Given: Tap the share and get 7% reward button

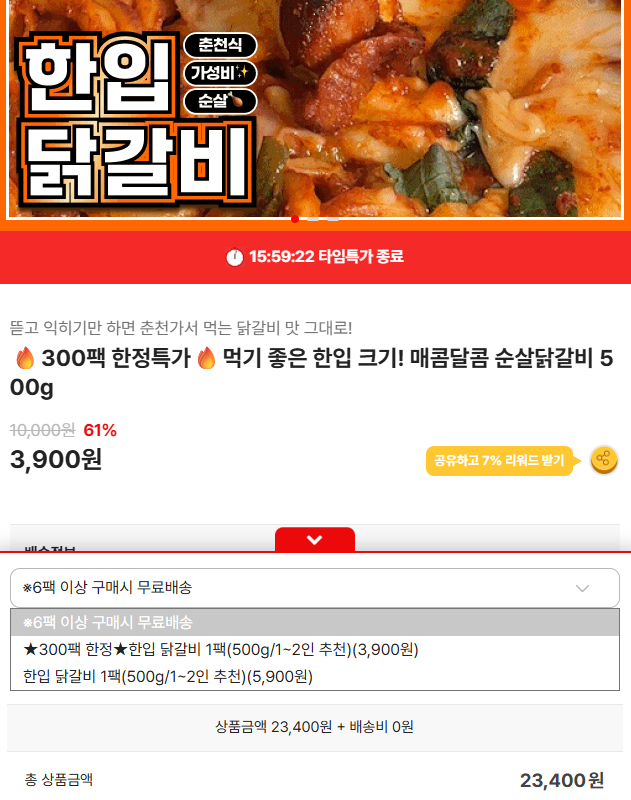Looking at the screenshot, I should 603,460.
